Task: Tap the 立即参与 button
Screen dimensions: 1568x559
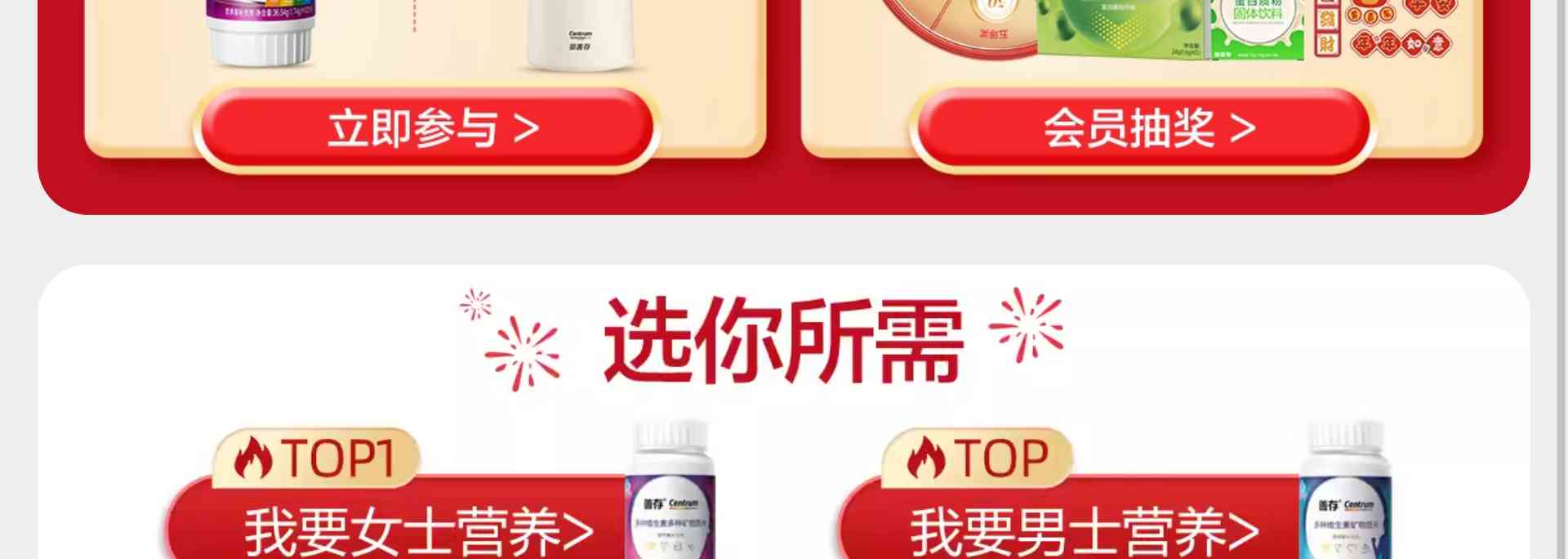Action: (426, 129)
